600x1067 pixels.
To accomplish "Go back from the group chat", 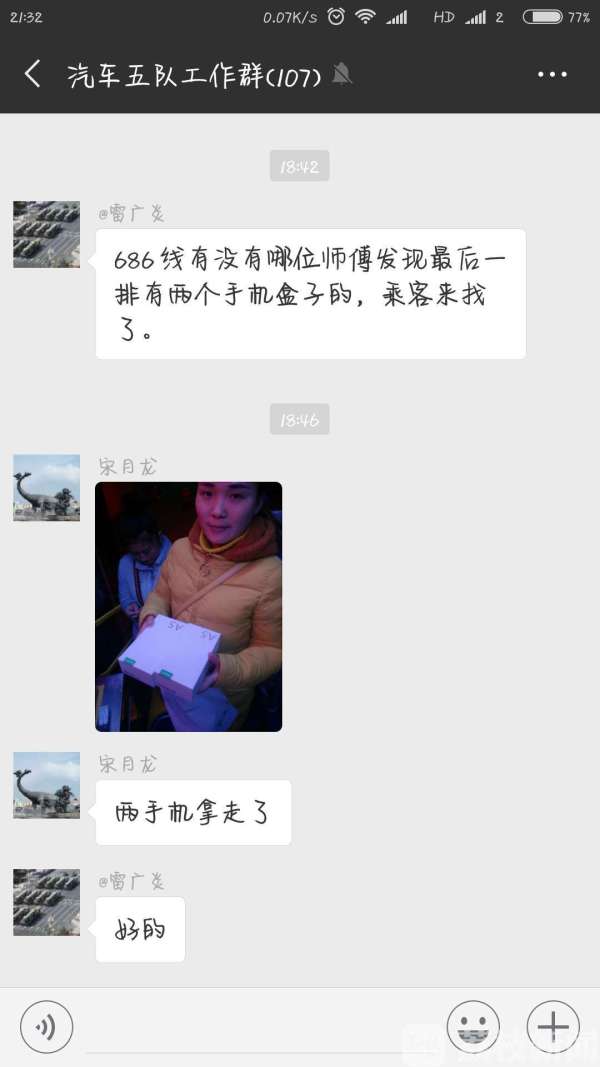I will (33, 74).
